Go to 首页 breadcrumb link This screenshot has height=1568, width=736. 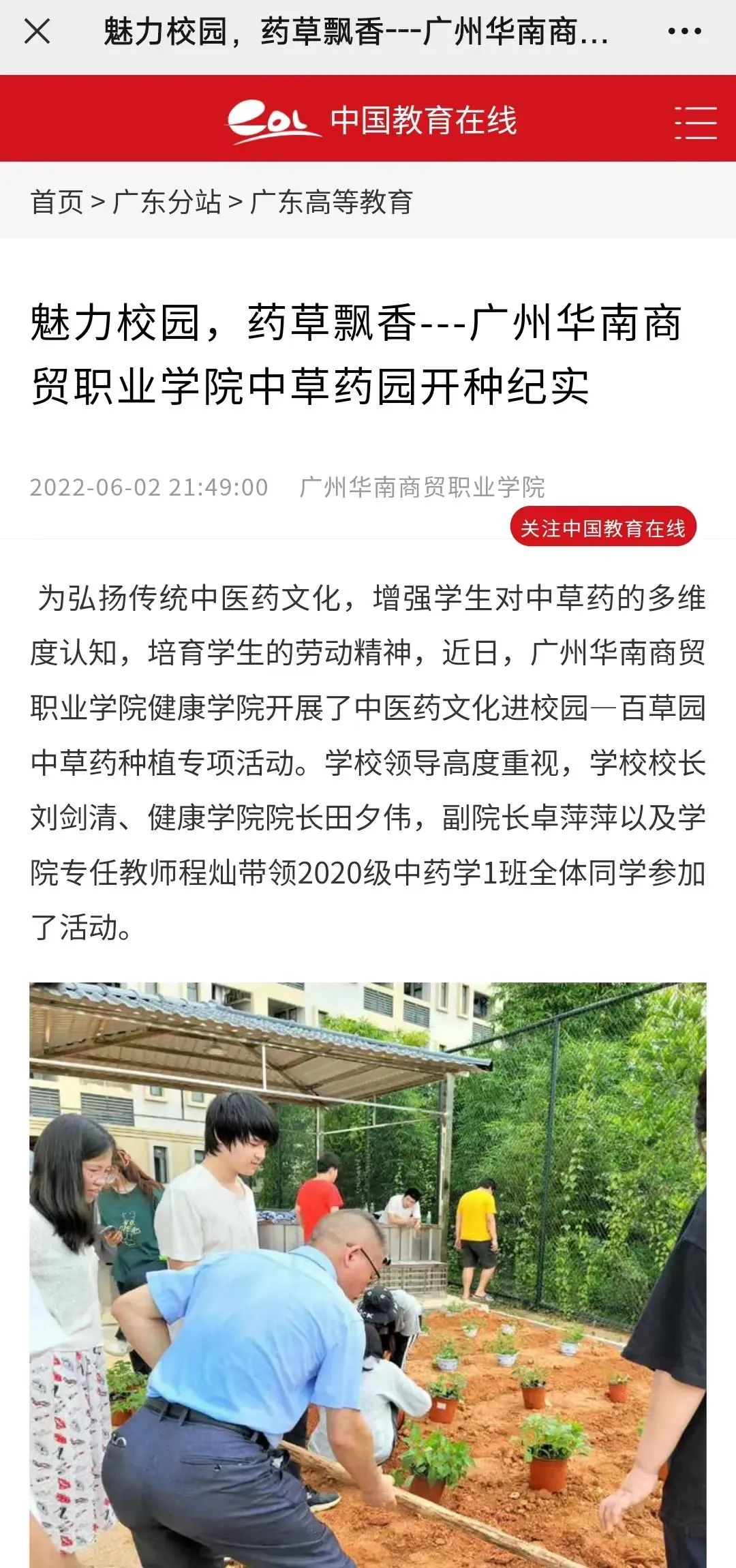click(x=57, y=202)
